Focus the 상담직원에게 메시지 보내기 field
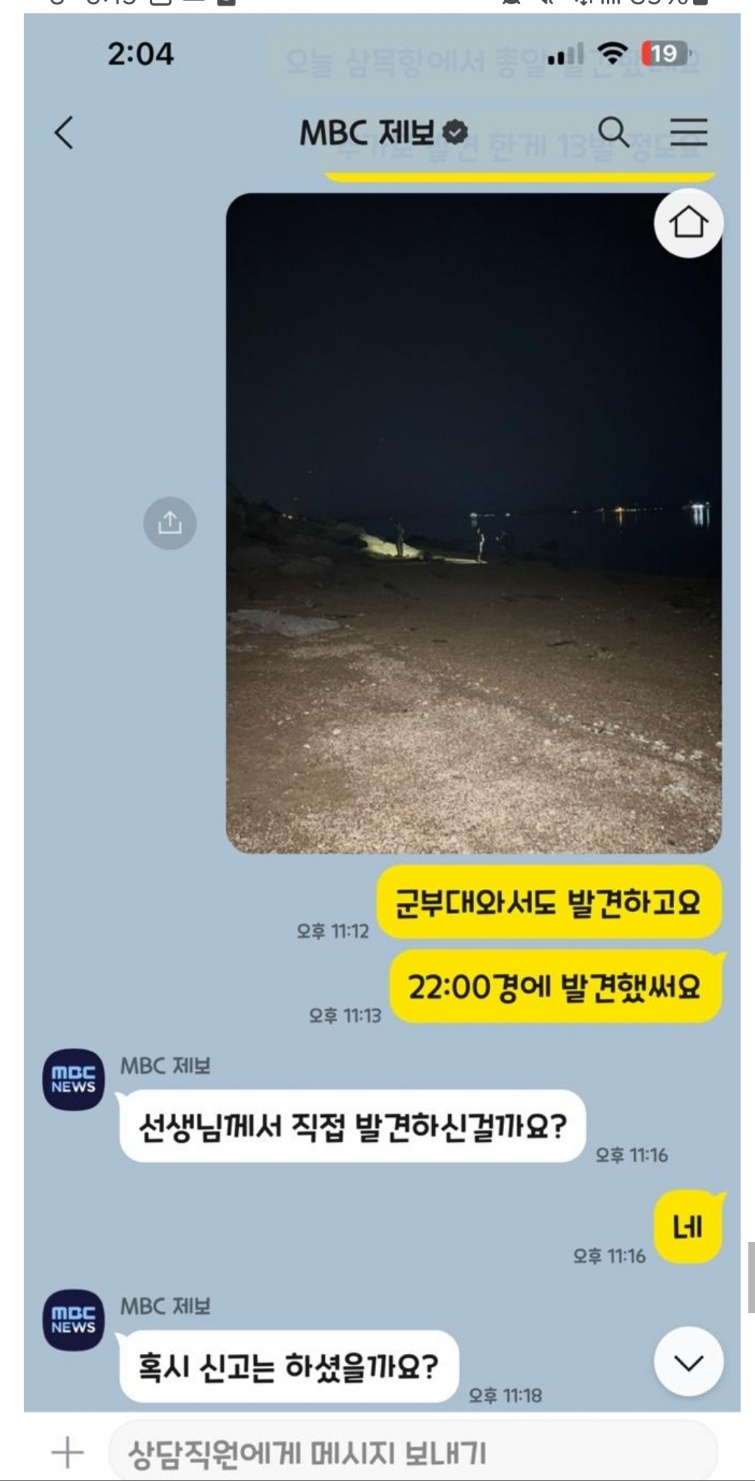Viewport: 755px width, 1481px height. point(410,1453)
